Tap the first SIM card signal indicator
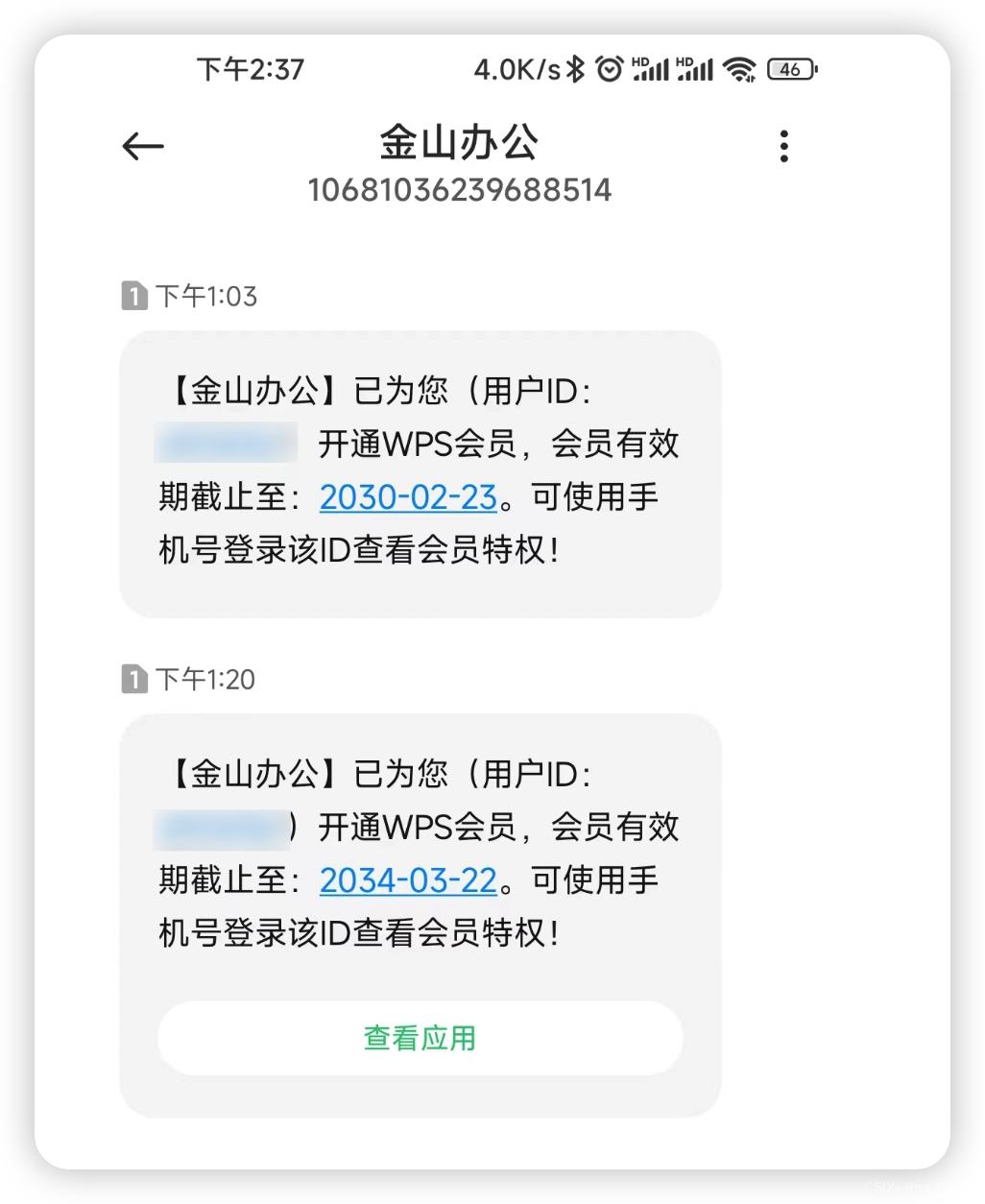The height and width of the screenshot is (1204, 985). point(653,69)
